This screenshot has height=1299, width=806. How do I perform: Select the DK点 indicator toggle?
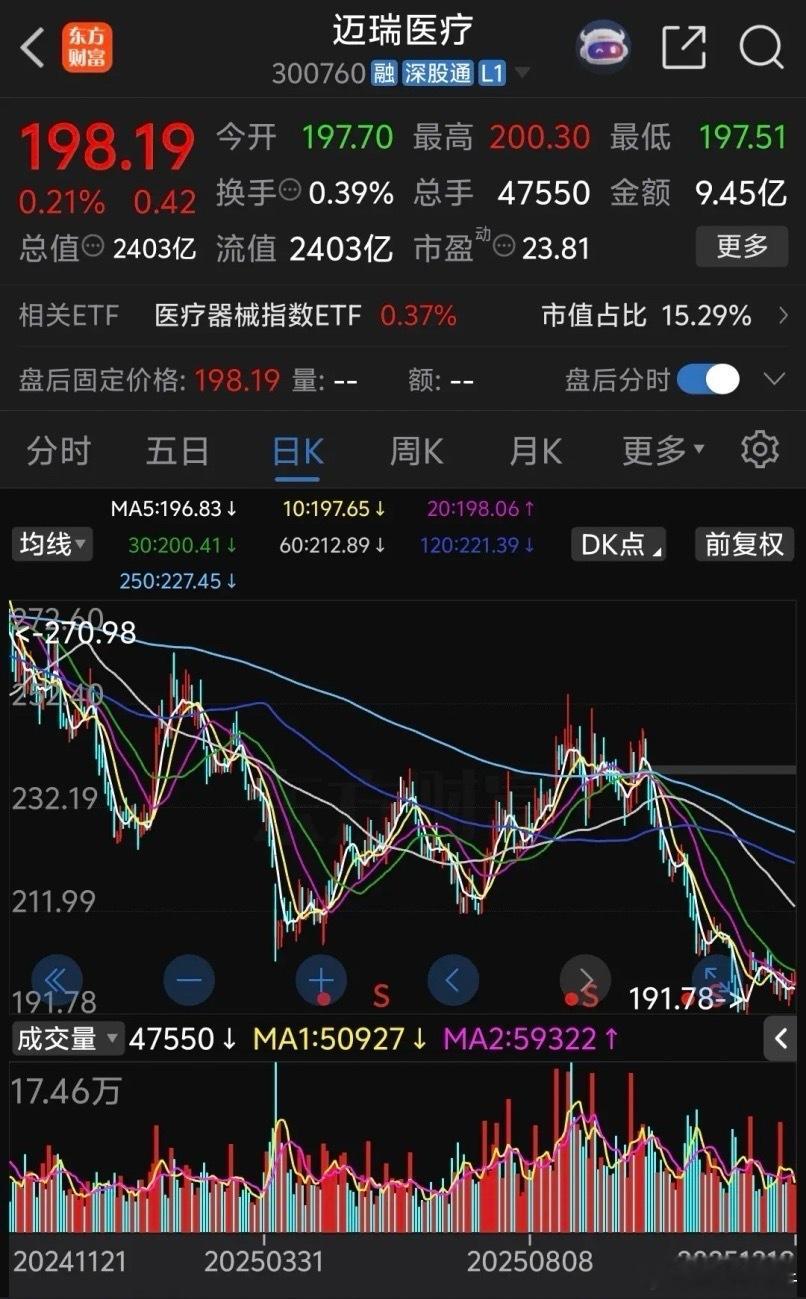[618, 545]
